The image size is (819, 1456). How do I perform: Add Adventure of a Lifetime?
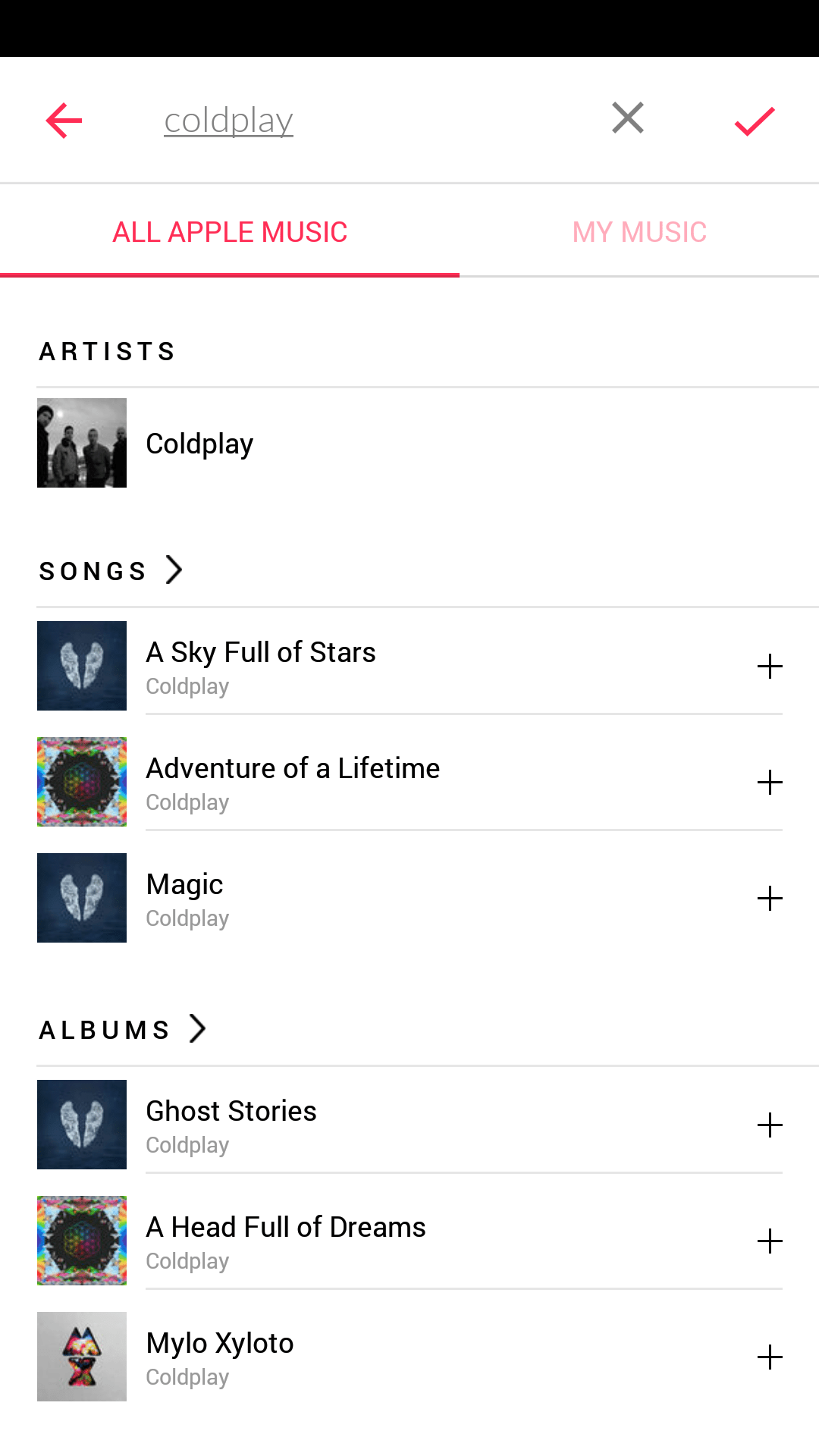pos(770,783)
